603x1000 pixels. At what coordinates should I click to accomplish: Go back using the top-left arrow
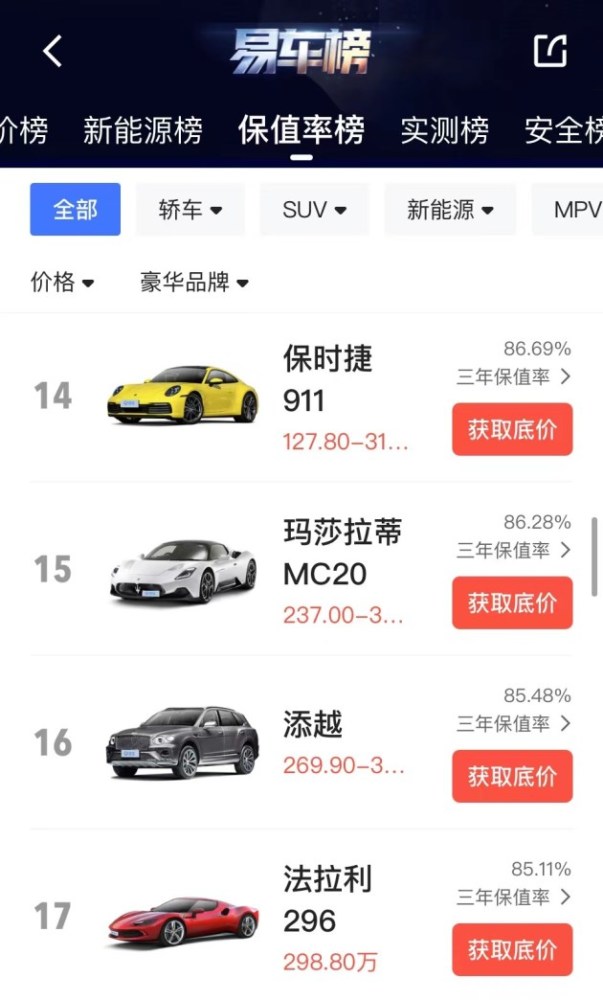tap(53, 51)
